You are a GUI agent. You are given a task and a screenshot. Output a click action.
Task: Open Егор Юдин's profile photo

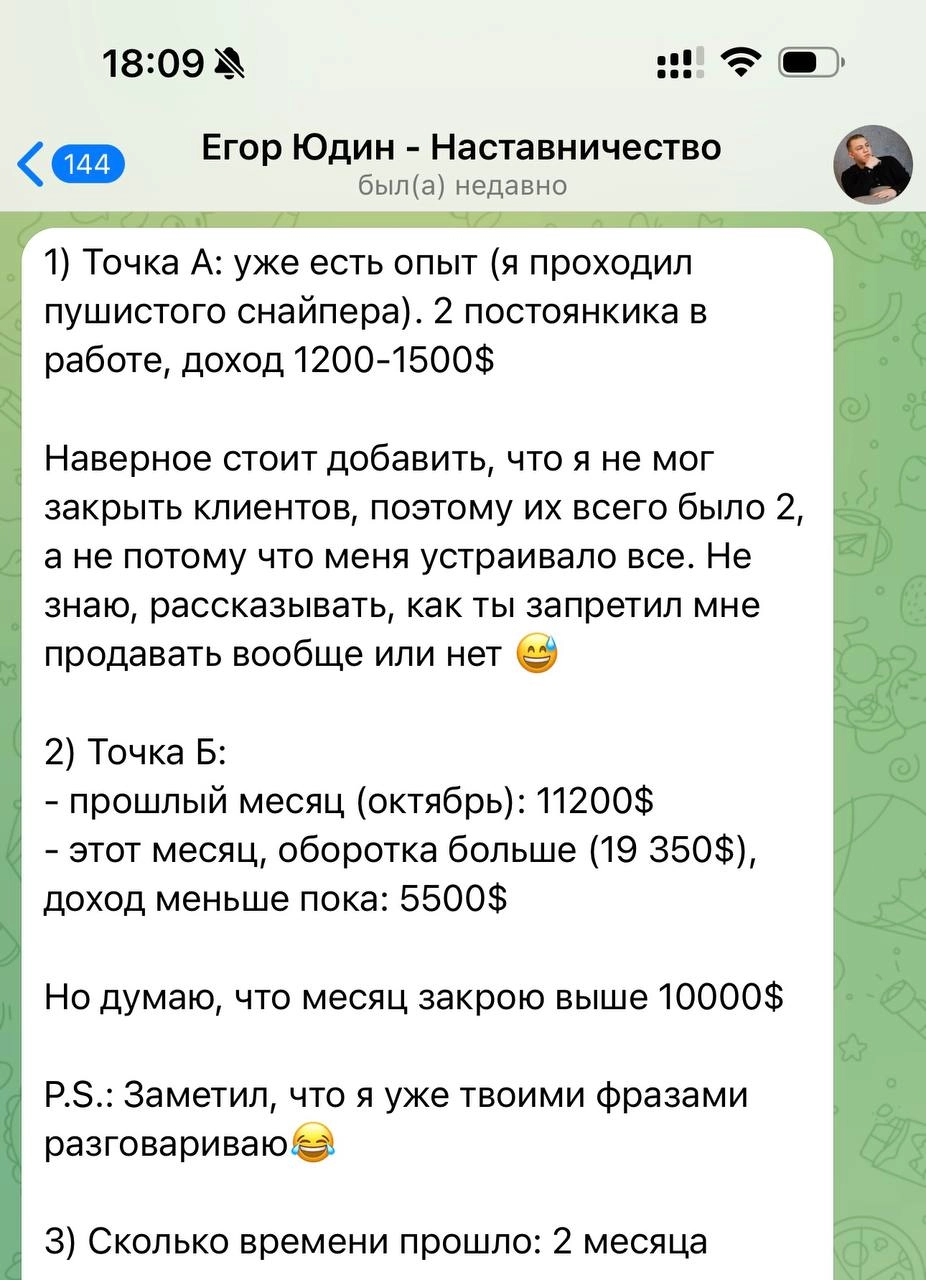click(873, 164)
